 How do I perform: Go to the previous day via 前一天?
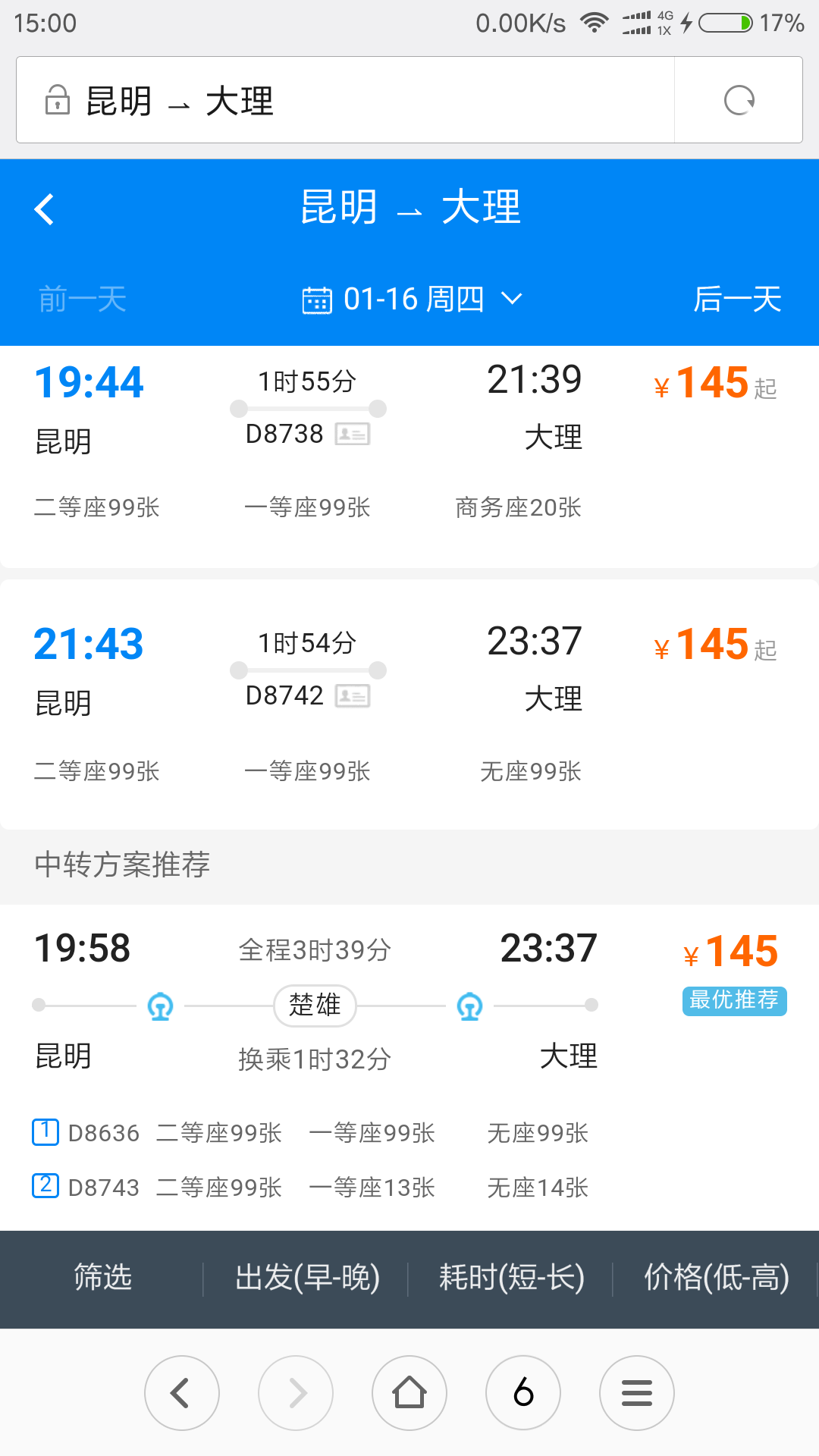click(83, 299)
